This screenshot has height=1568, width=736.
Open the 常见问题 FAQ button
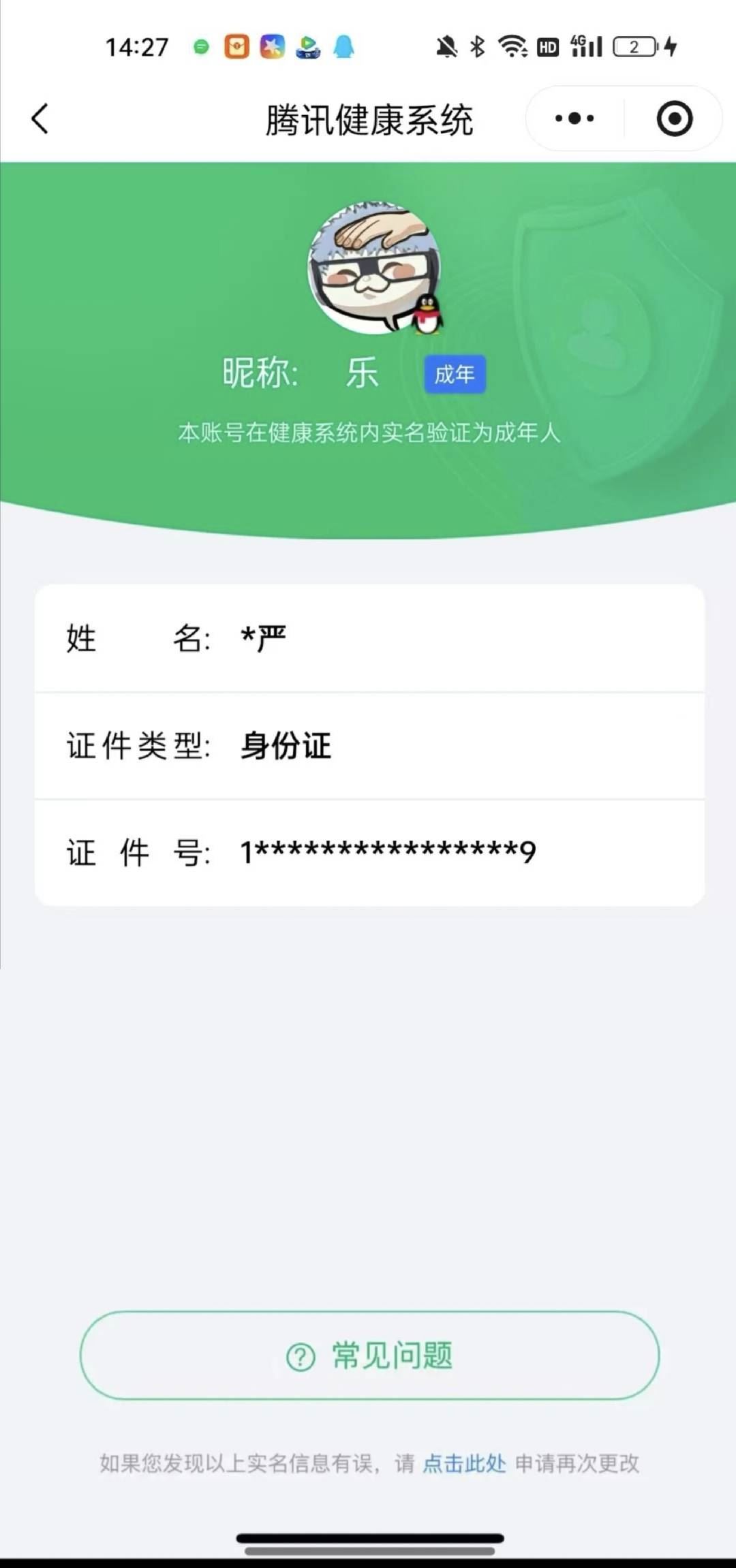369,1355
